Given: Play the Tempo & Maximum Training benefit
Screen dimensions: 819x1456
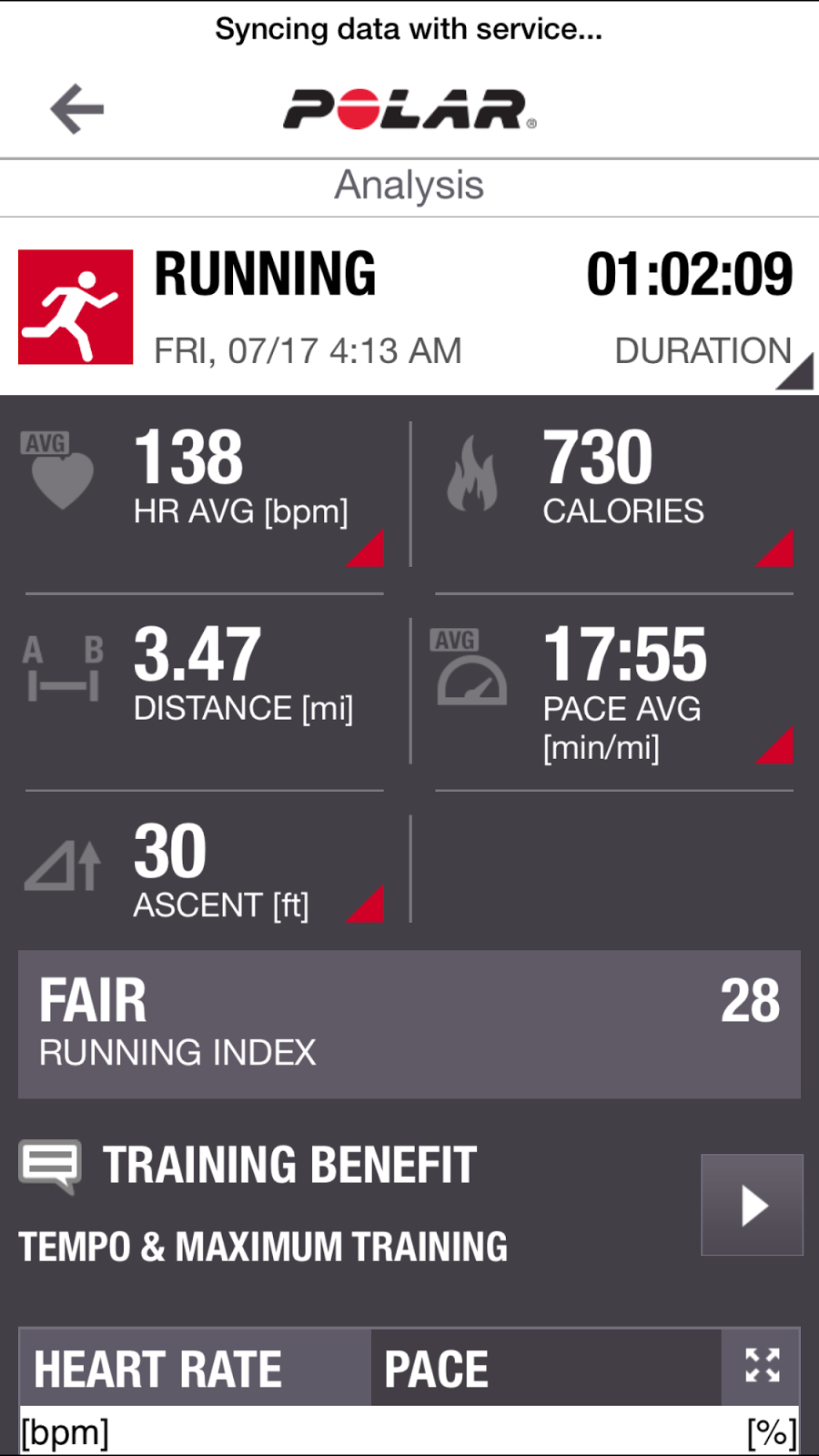Looking at the screenshot, I should 752,1204.
